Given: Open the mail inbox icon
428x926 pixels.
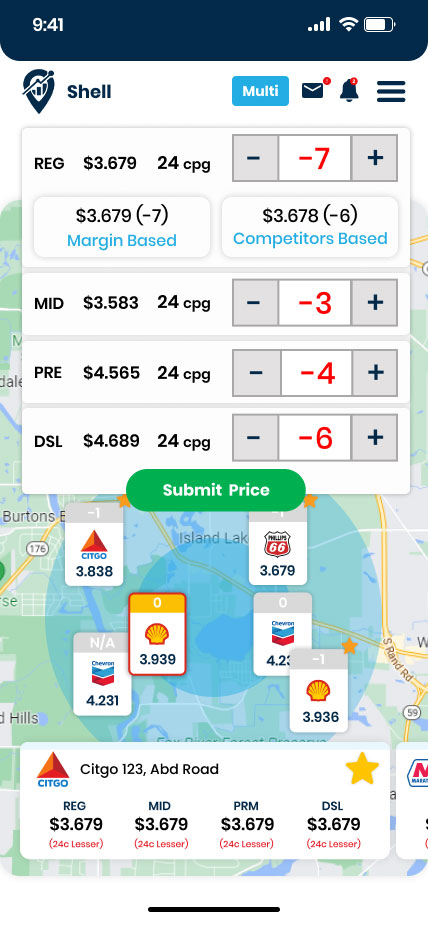Looking at the screenshot, I should coord(313,90).
